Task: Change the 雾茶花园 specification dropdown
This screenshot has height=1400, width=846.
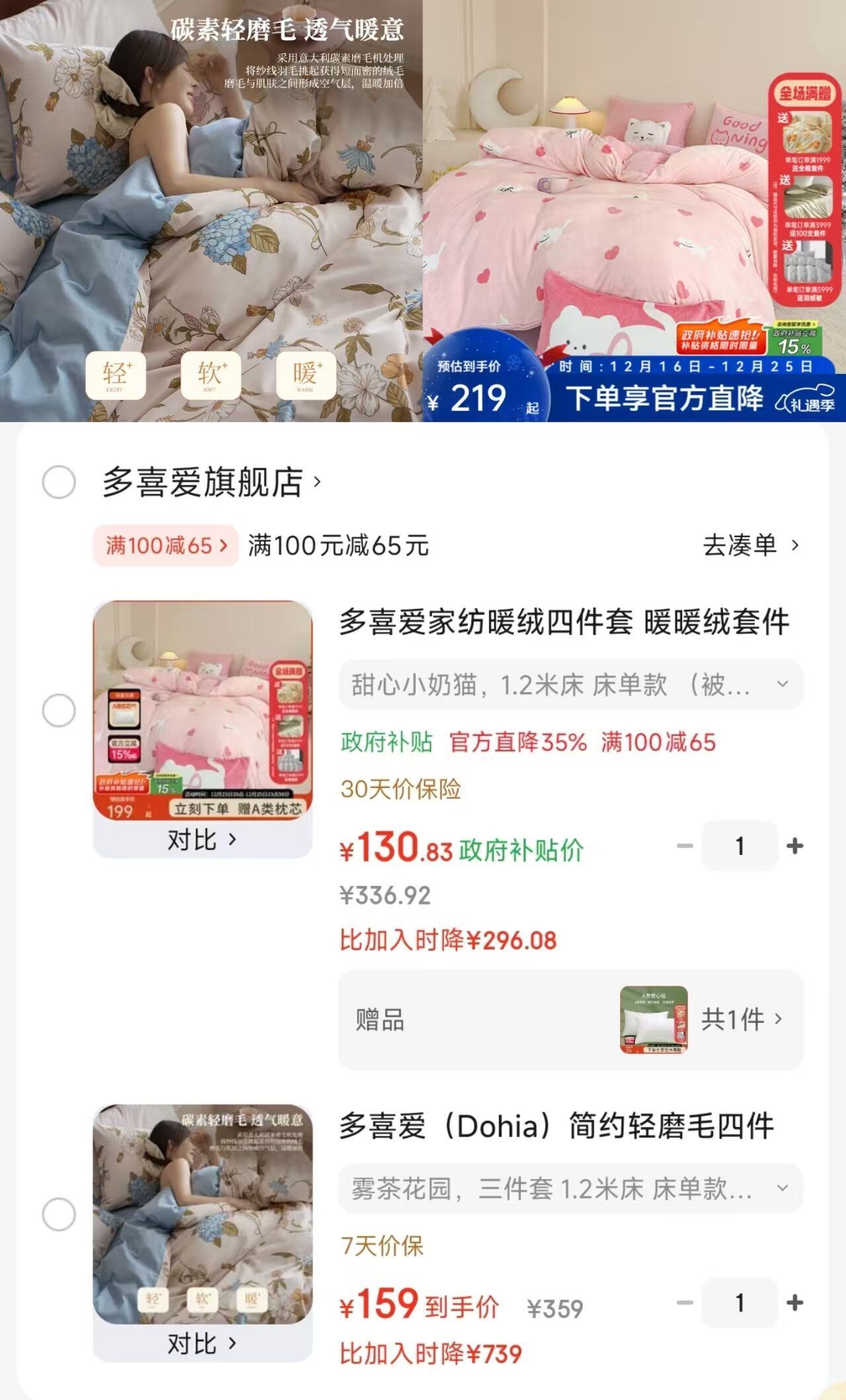Action: [570, 1189]
